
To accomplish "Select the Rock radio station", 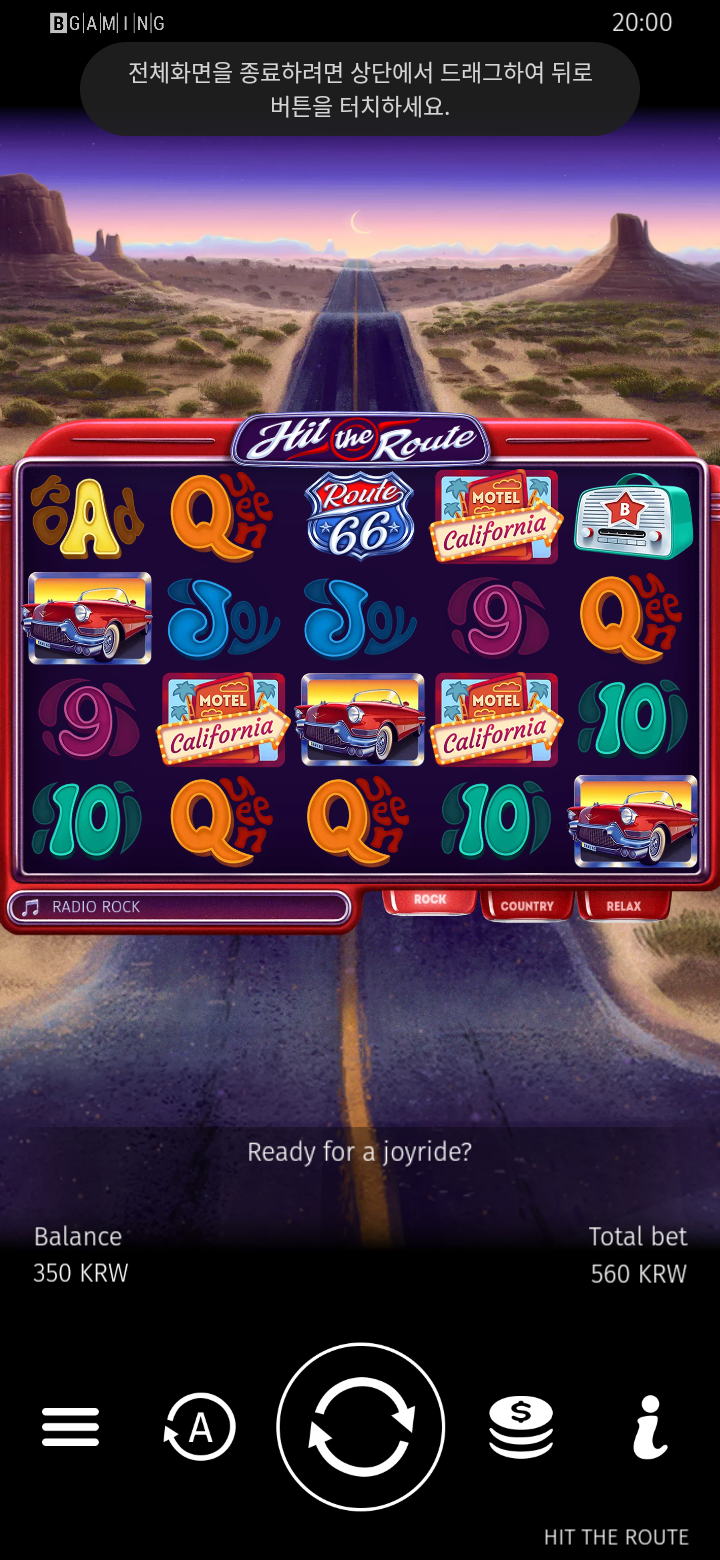I will tap(430, 899).
